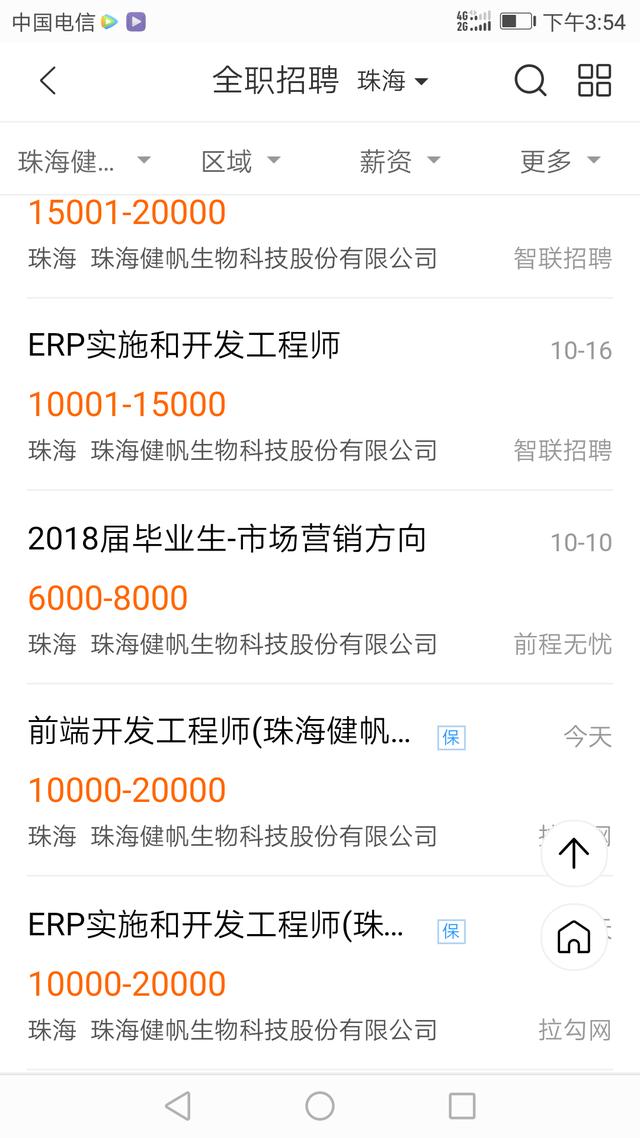Expand the 薪资 filter
640x1138 pixels.
399,161
